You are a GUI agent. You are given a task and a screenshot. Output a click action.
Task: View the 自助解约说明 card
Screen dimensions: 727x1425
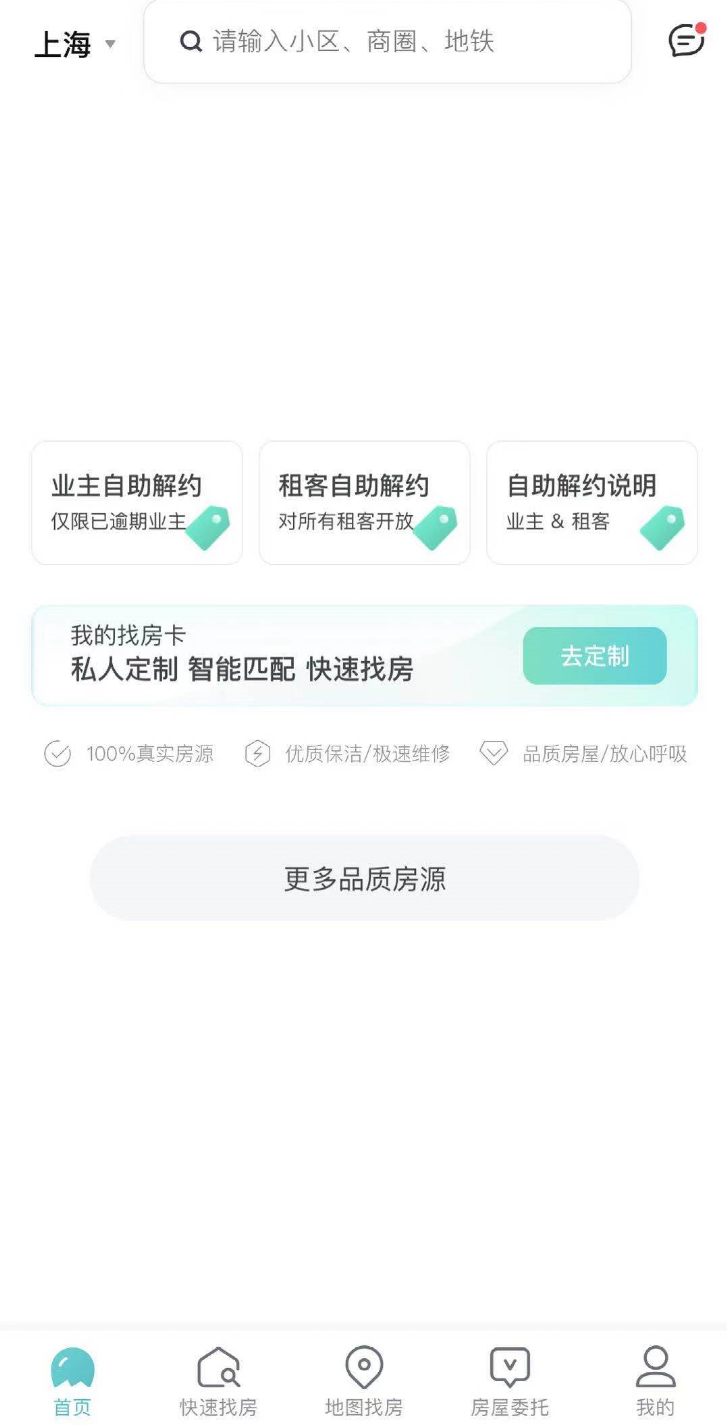pos(591,501)
